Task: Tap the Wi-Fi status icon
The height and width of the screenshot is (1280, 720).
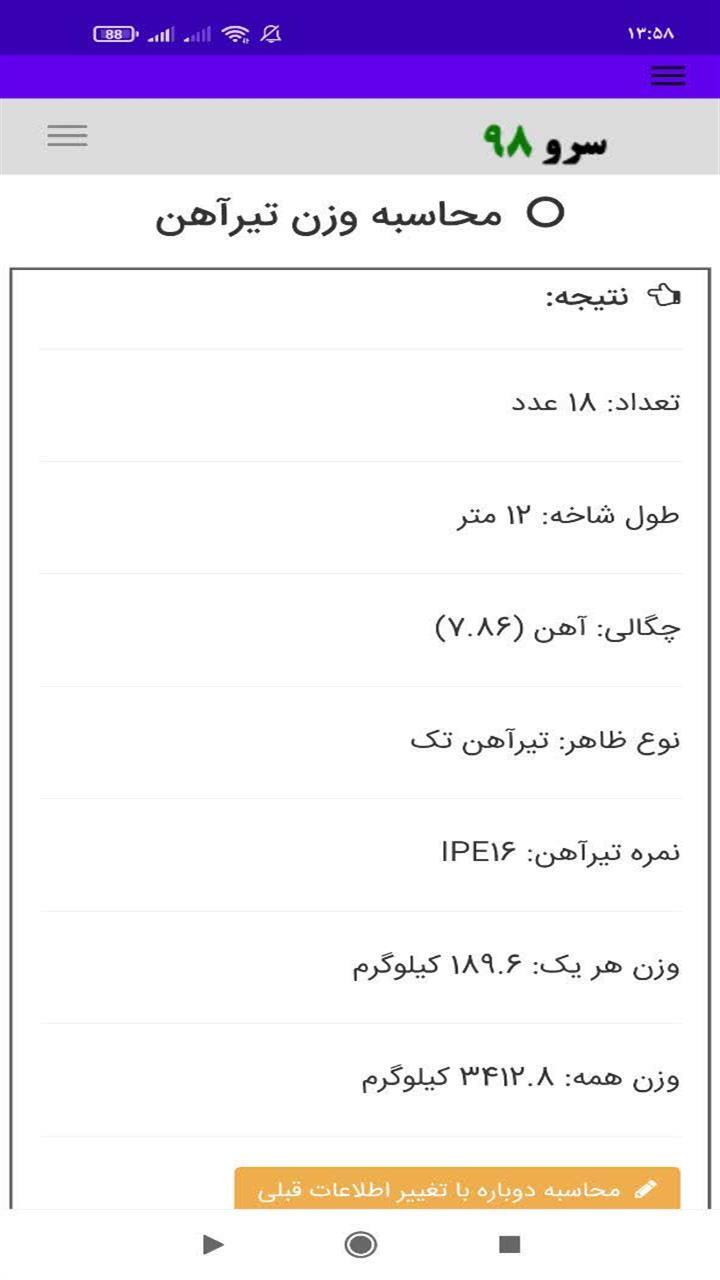Action: click(237, 33)
